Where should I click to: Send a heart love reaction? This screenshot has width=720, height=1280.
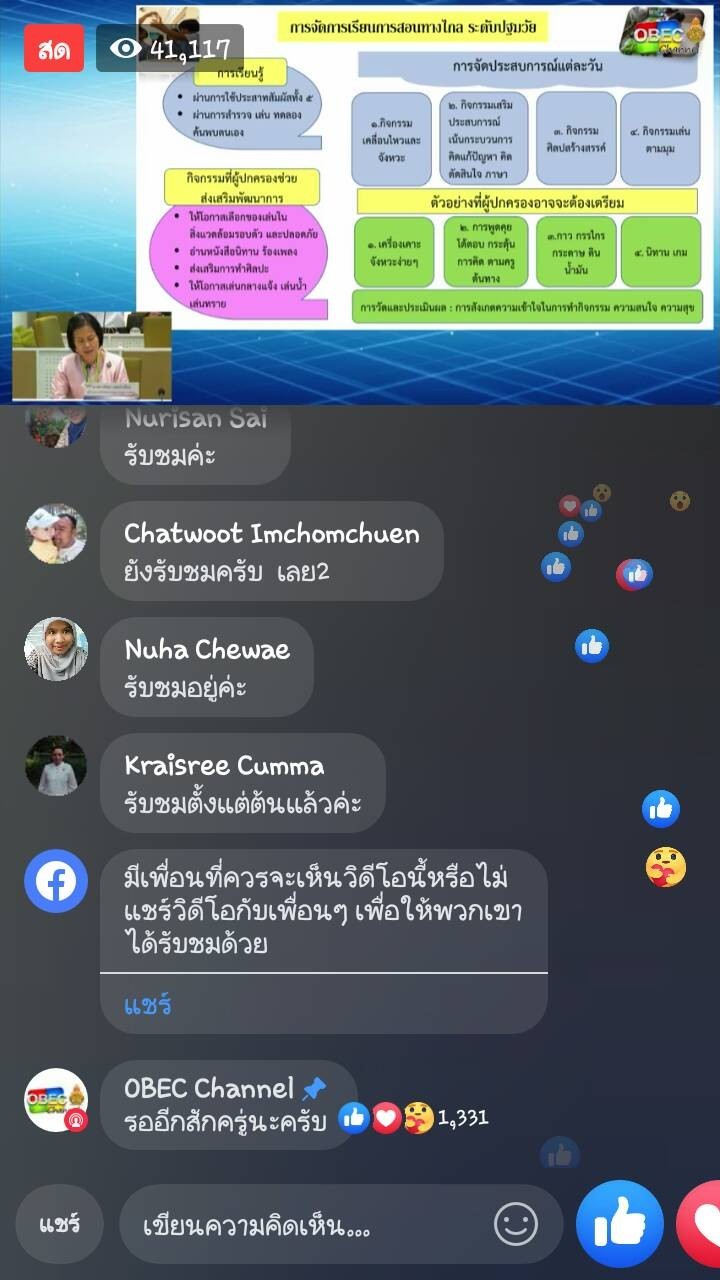[x=702, y=1224]
